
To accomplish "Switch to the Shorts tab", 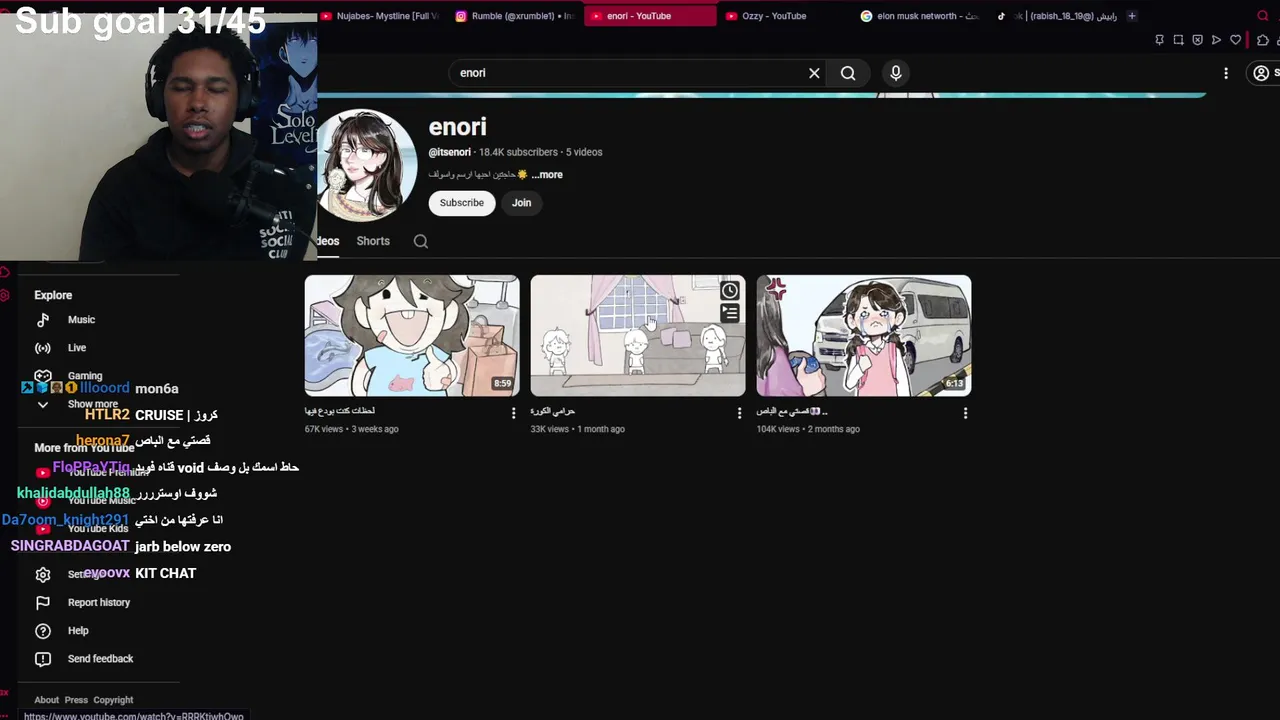I will click(373, 241).
